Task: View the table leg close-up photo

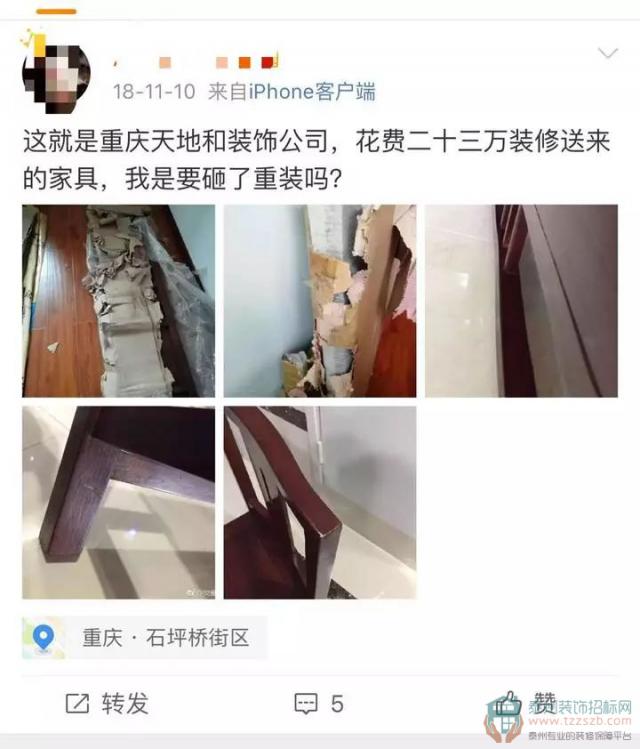Action: (x=118, y=502)
